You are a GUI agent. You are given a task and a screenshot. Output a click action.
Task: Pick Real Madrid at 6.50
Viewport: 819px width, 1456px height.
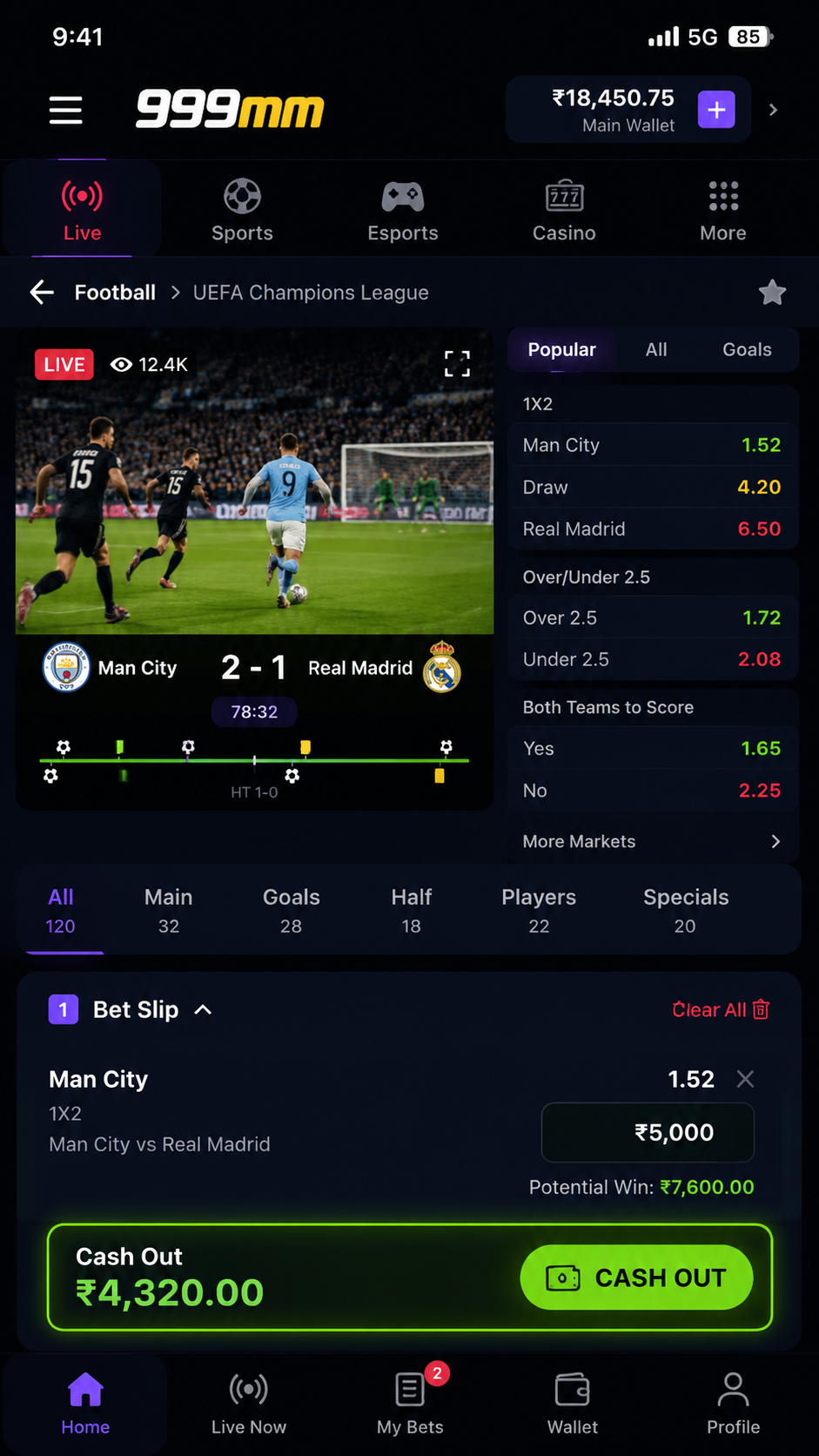pos(652,529)
